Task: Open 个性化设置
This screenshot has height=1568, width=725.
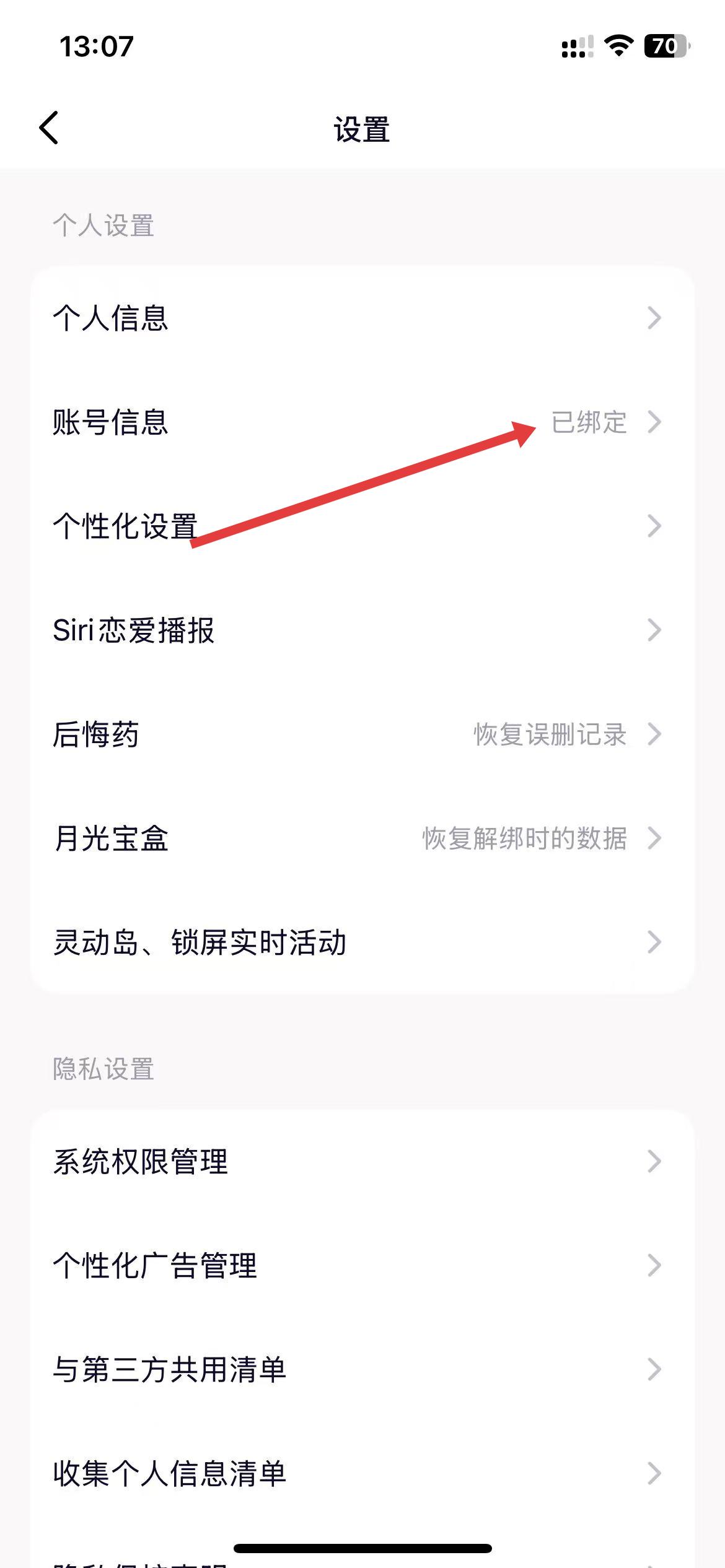Action: pyautogui.click(x=362, y=526)
